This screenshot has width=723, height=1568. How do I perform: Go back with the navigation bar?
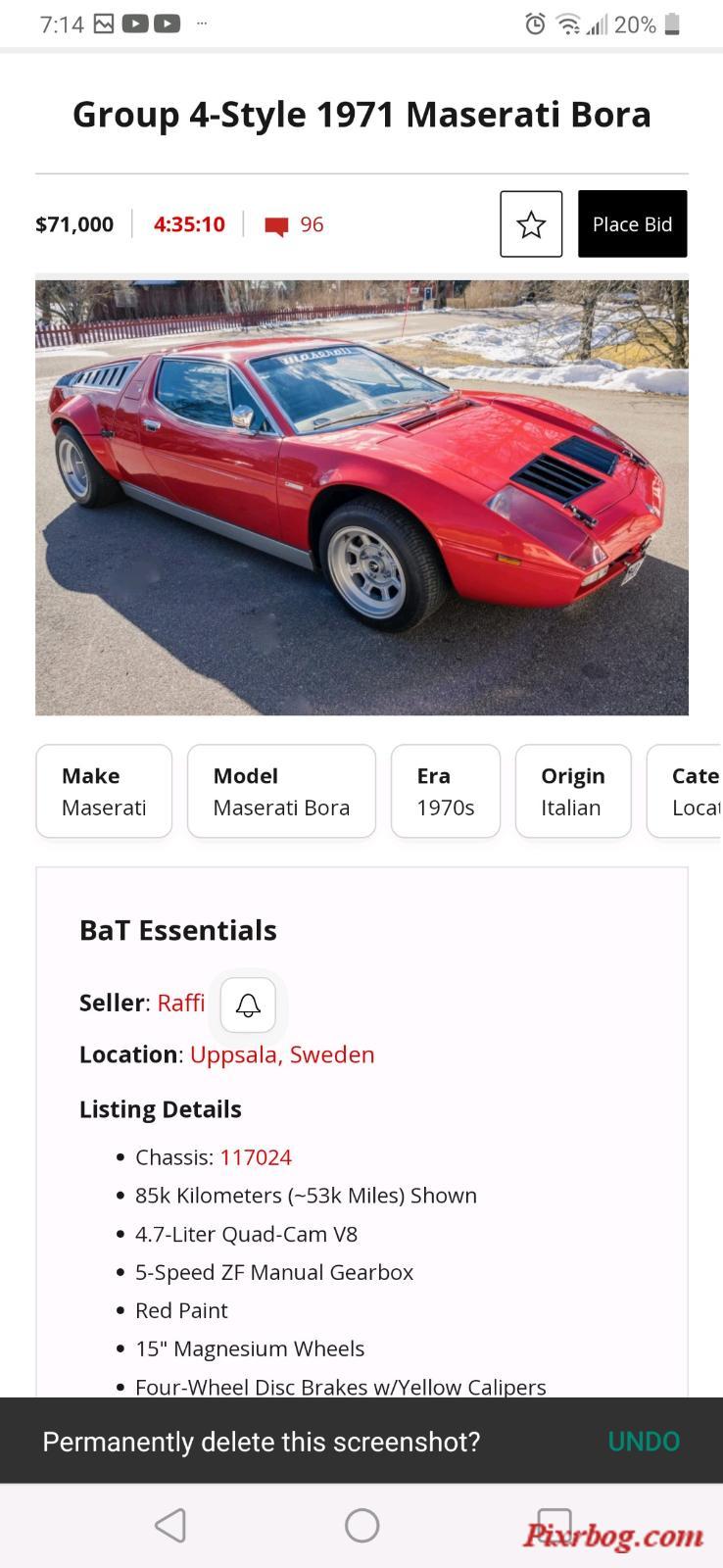tap(170, 1525)
